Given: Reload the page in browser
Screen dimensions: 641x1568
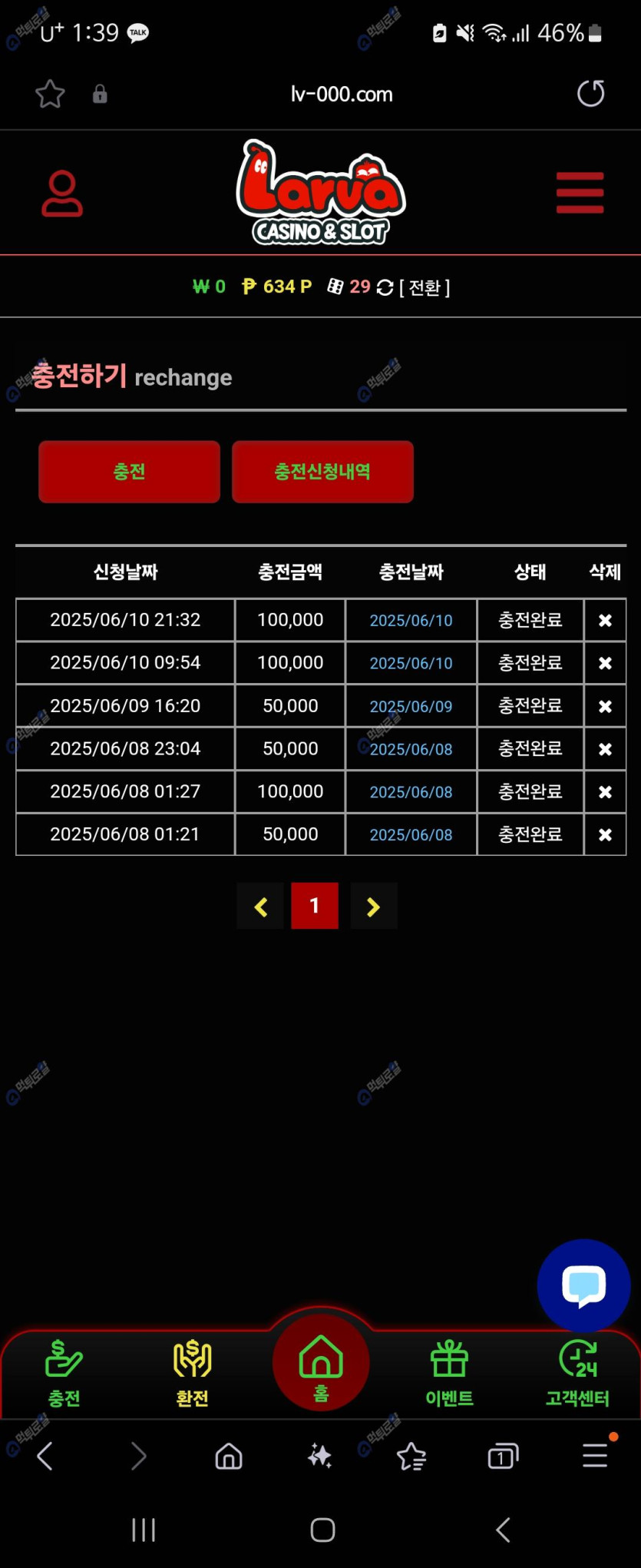Looking at the screenshot, I should pos(590,94).
